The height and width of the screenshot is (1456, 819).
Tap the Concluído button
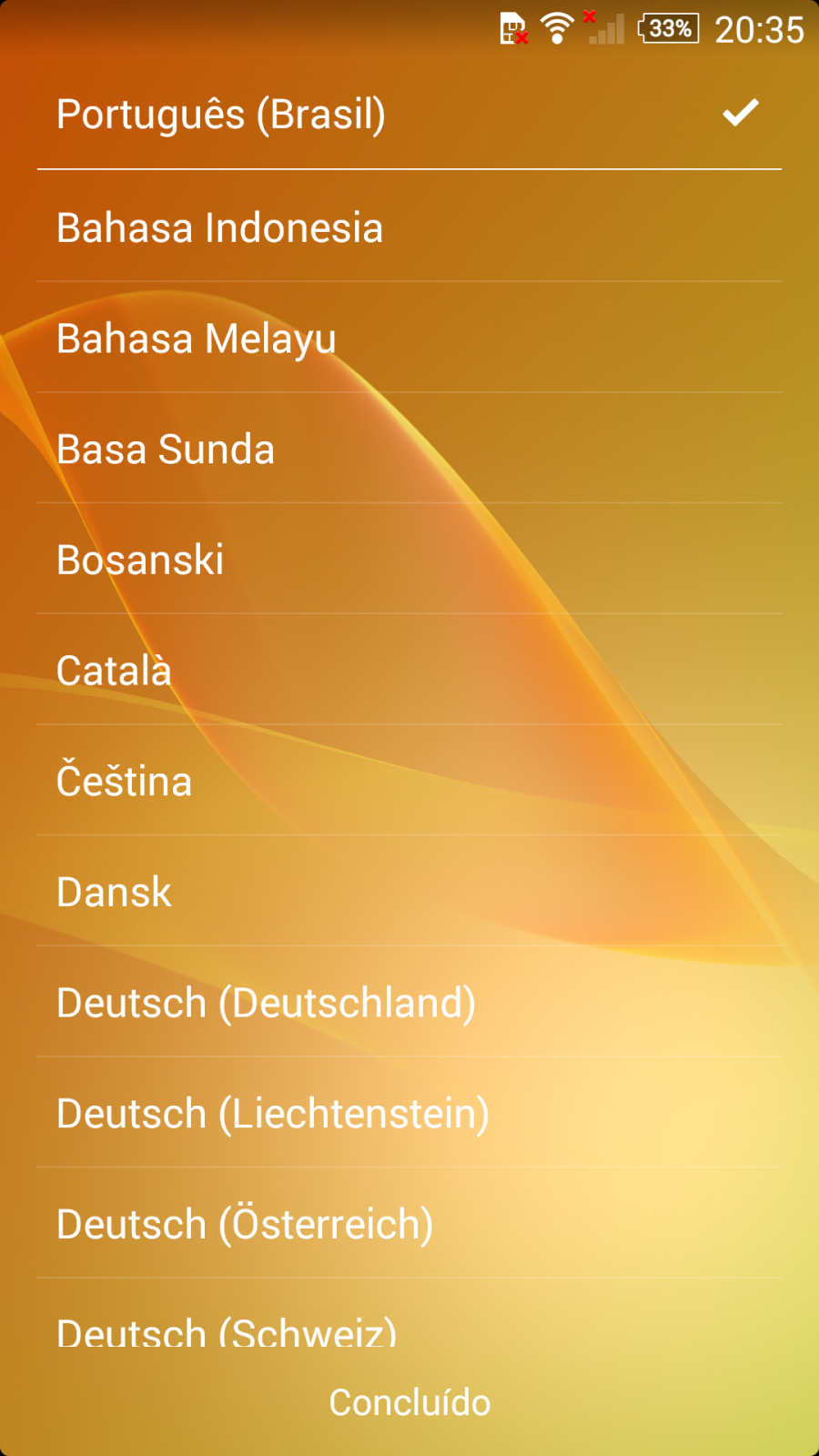coord(409,1402)
